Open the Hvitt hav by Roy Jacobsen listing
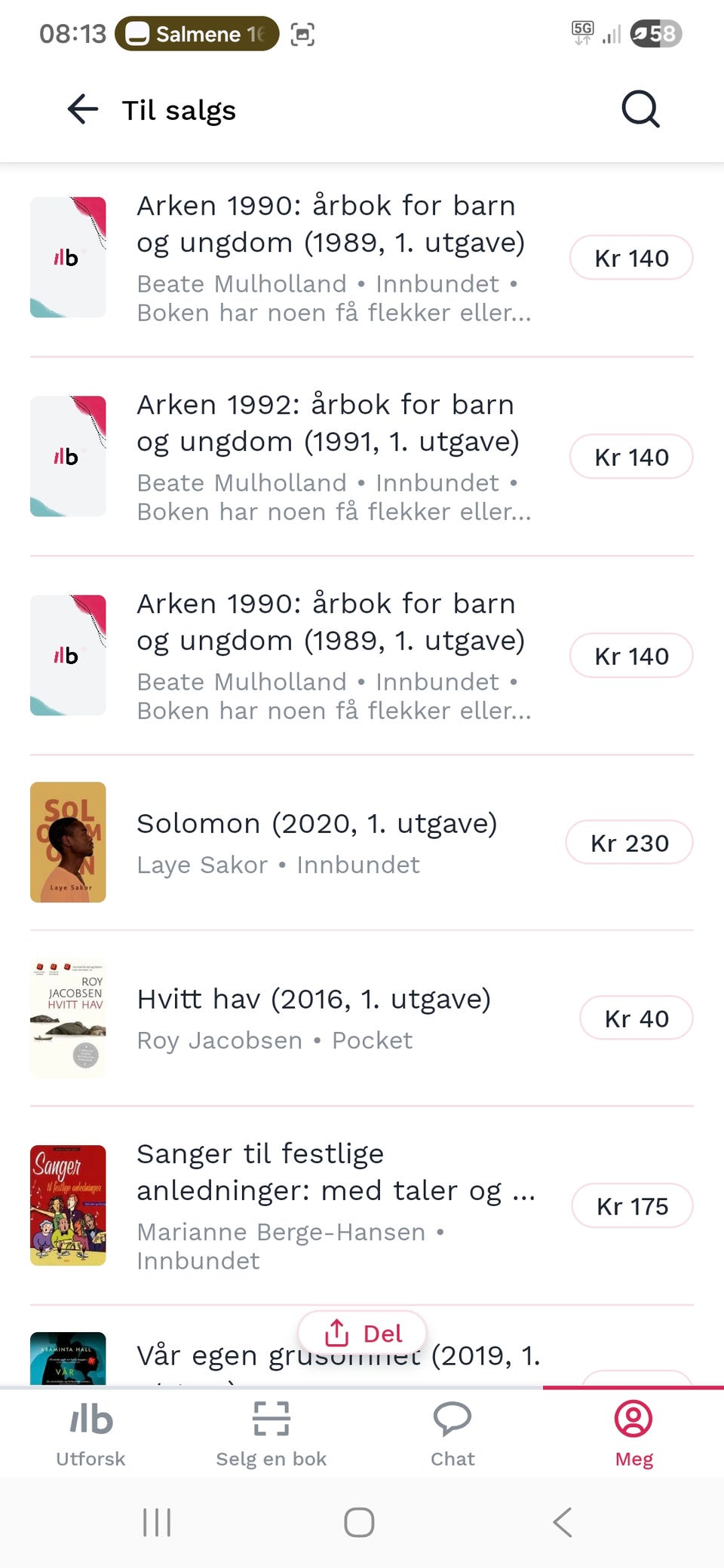724x1568 pixels. click(362, 1018)
